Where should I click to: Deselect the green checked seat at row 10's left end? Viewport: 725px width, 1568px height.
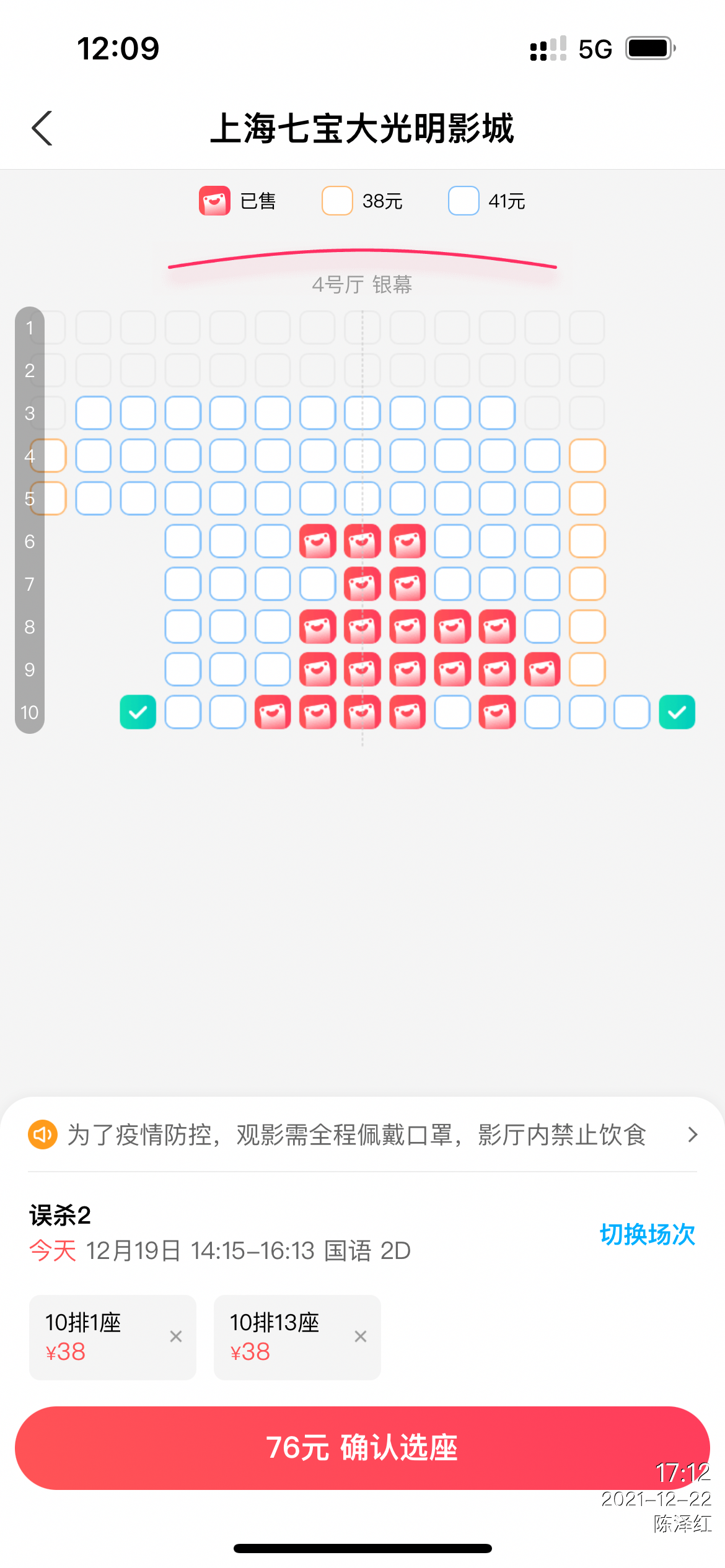coord(138,712)
